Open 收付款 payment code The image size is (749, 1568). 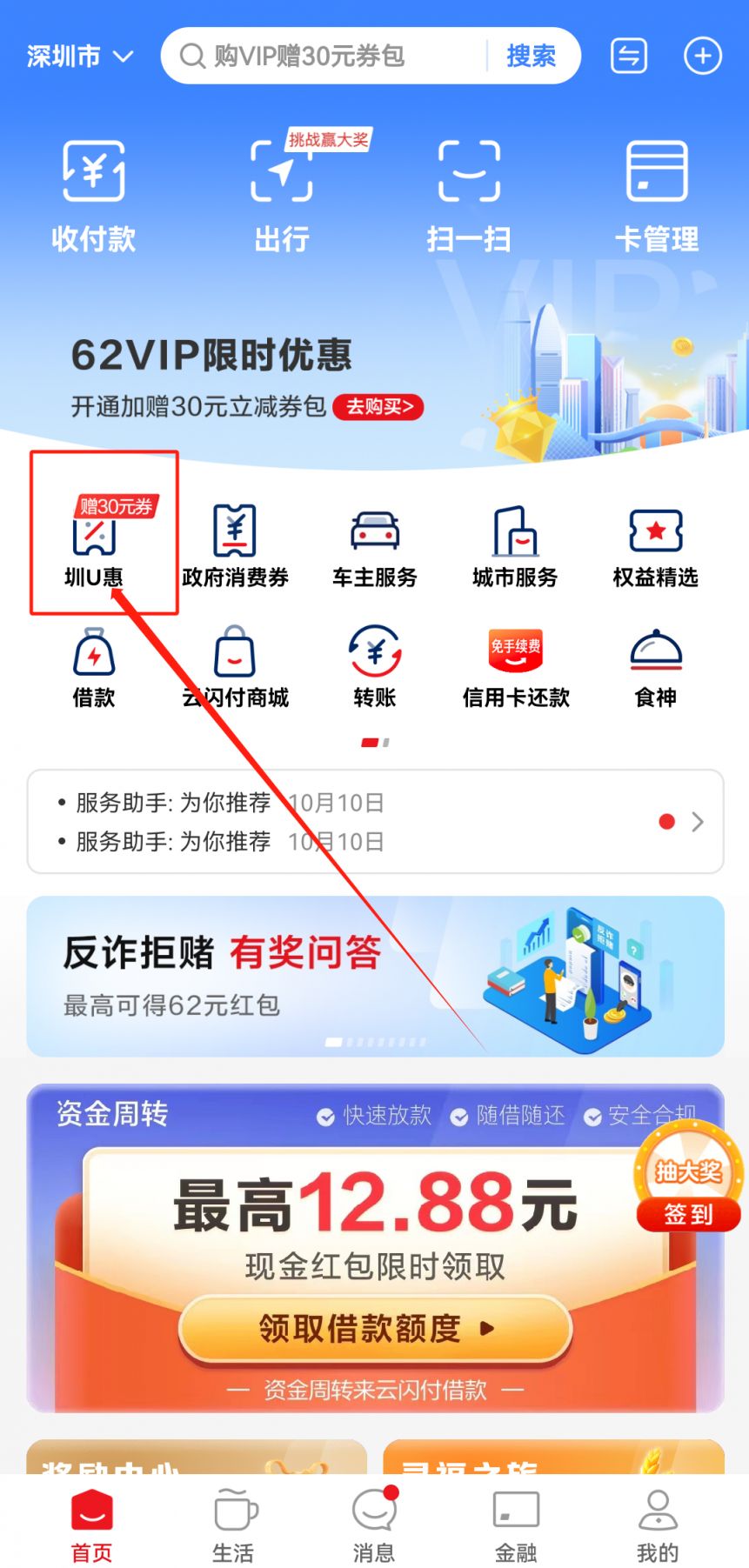(94, 196)
